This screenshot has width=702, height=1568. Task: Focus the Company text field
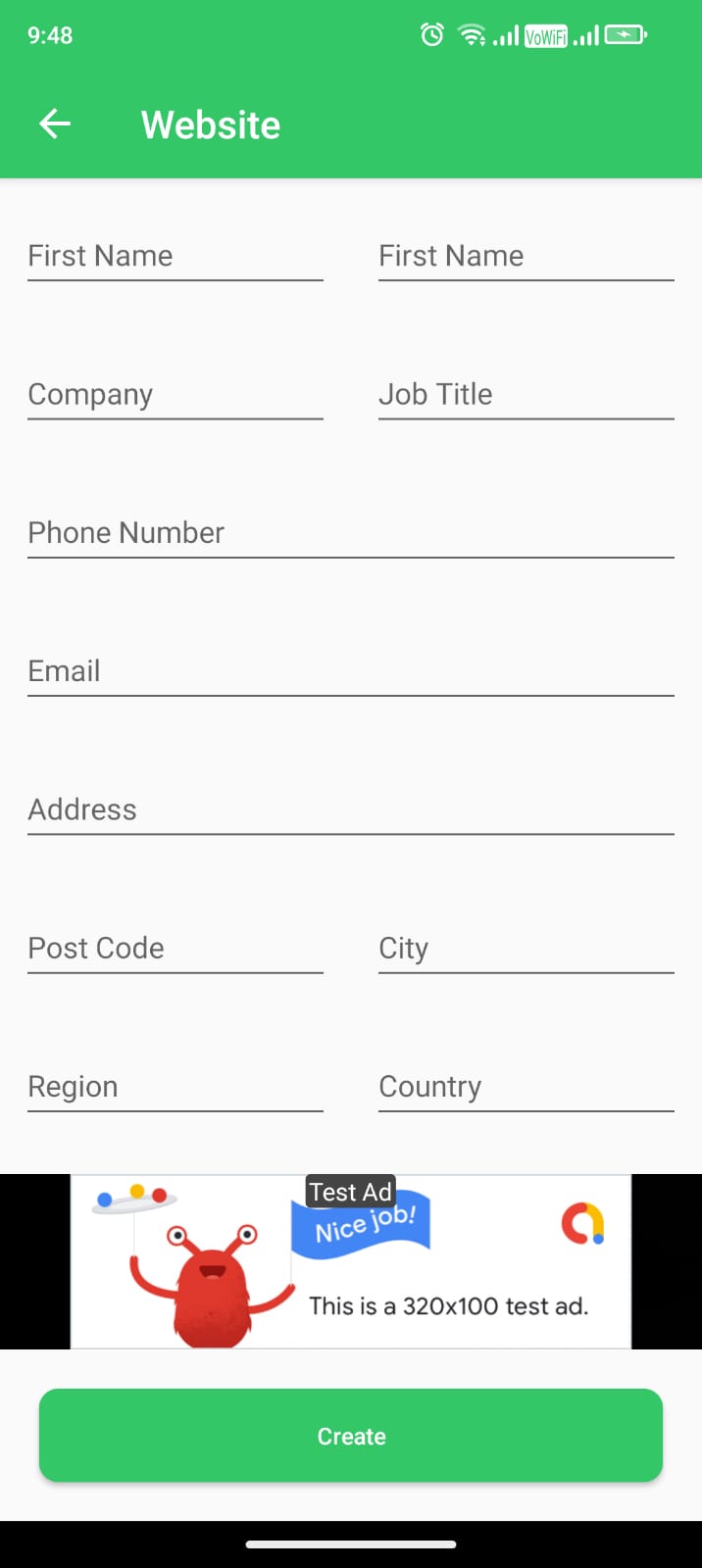click(x=175, y=395)
